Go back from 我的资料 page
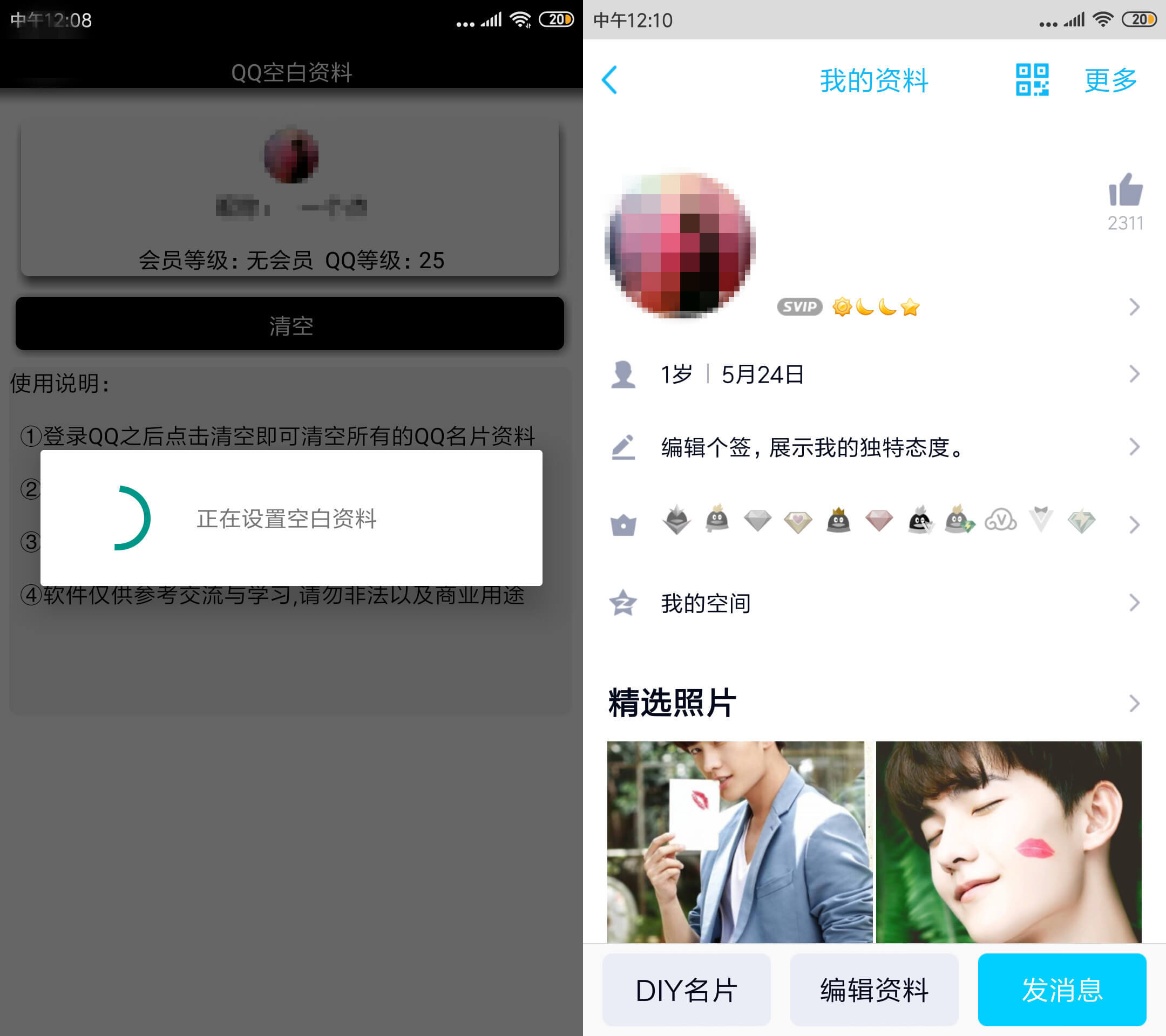Screen dimensions: 1166x1036 point(610,80)
